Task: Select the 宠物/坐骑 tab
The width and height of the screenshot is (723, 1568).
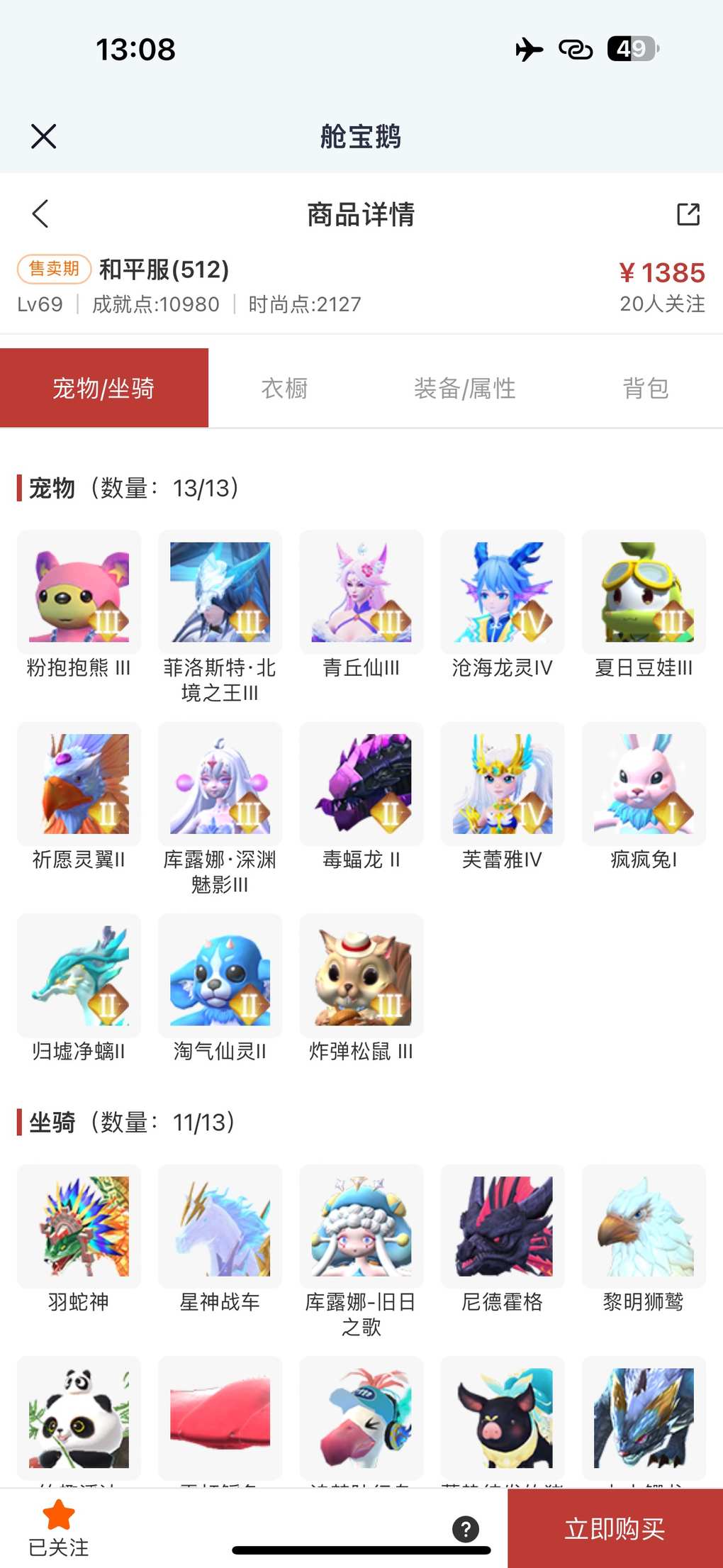Action: pyautogui.click(x=104, y=388)
